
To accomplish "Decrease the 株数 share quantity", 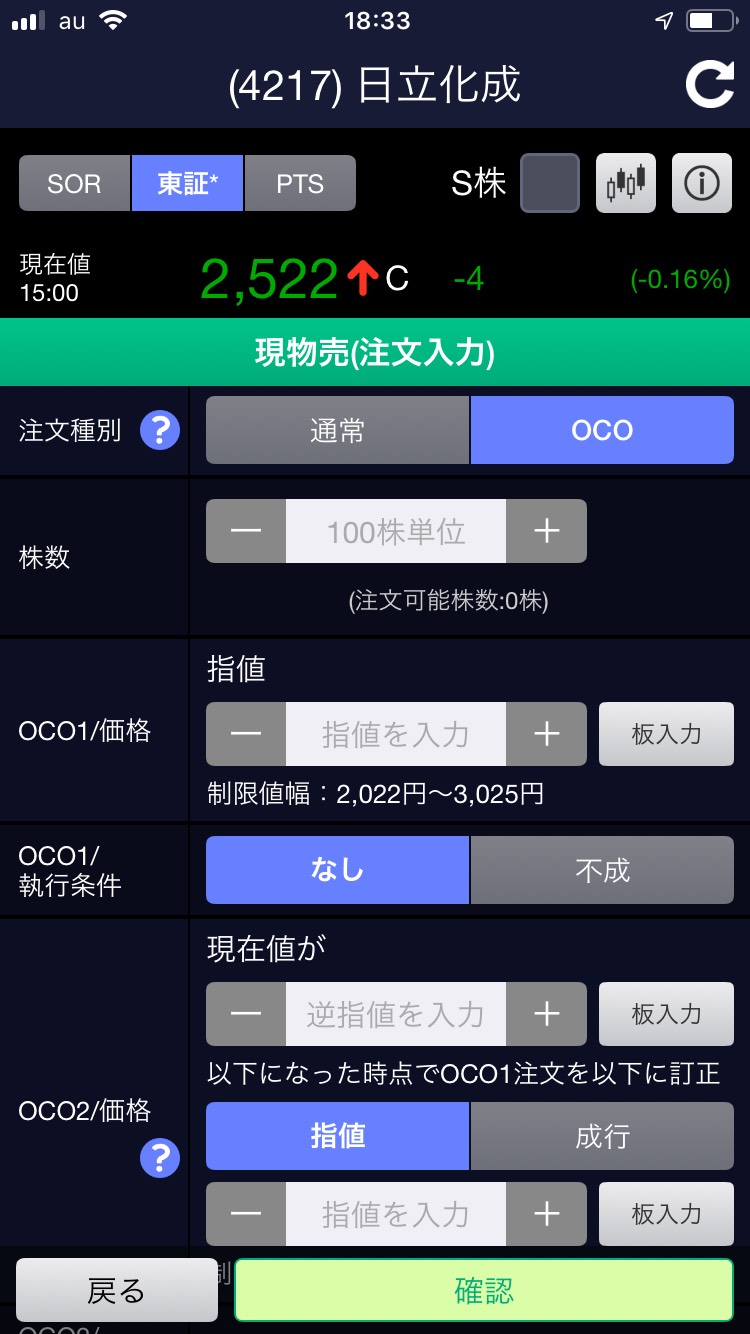I will pyautogui.click(x=246, y=531).
